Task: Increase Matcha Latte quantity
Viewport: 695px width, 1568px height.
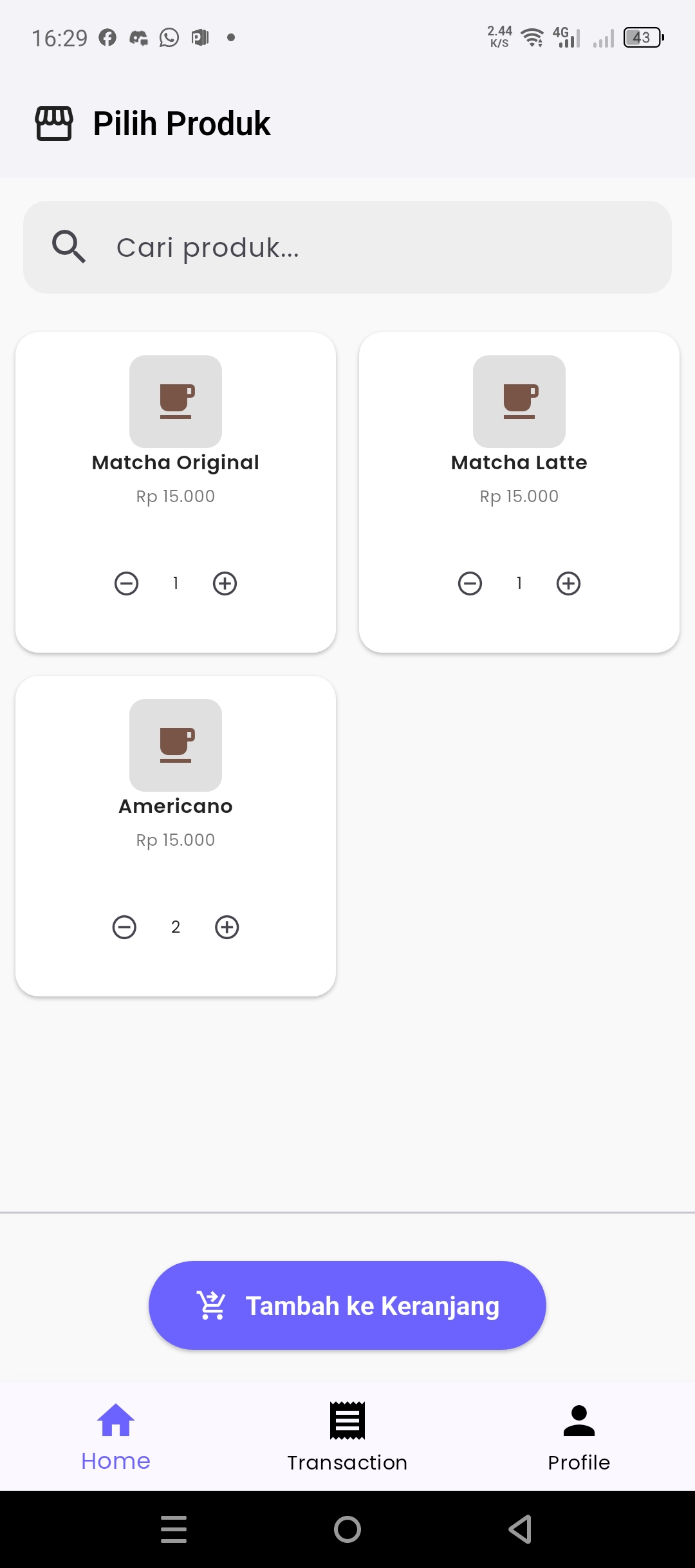Action: [x=569, y=584]
